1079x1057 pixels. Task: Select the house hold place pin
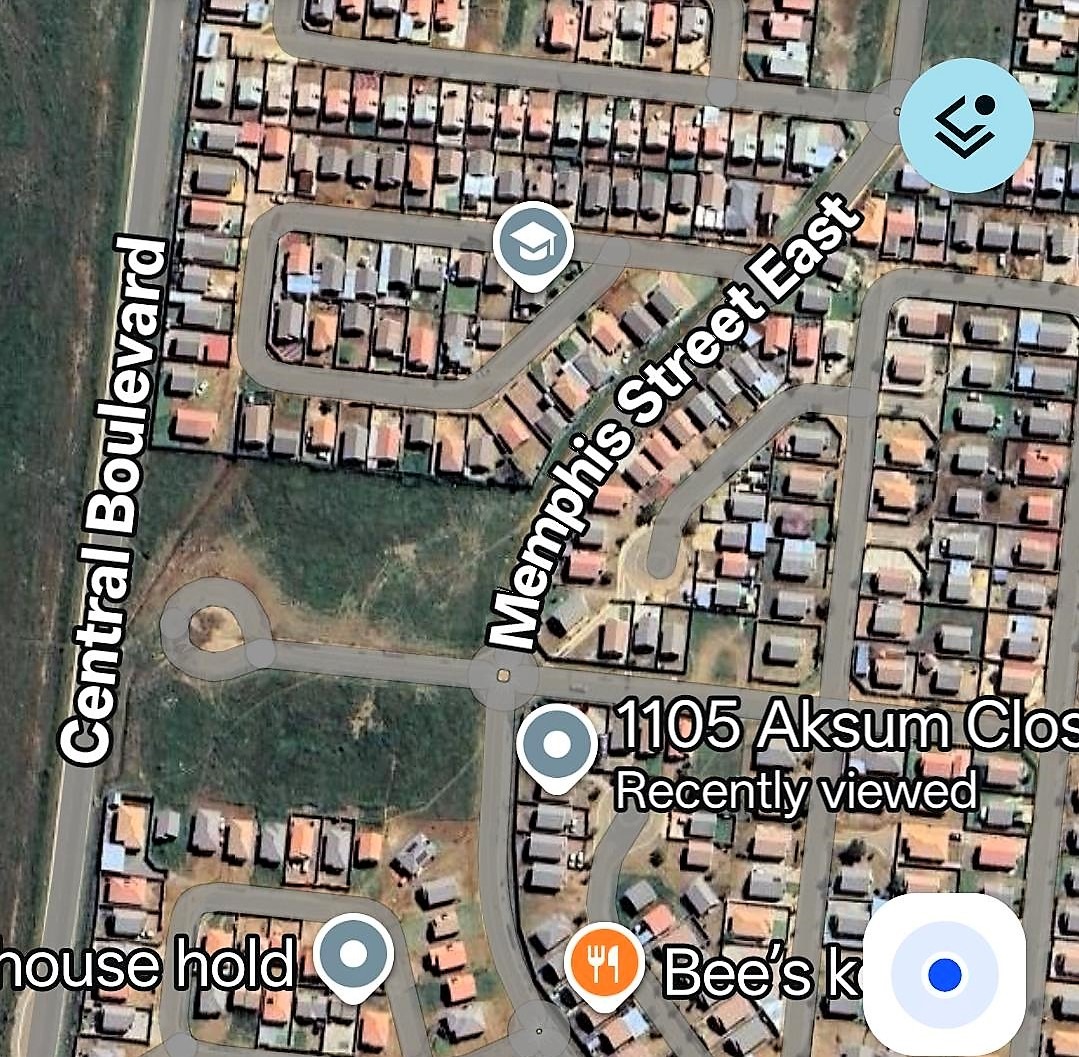[353, 955]
